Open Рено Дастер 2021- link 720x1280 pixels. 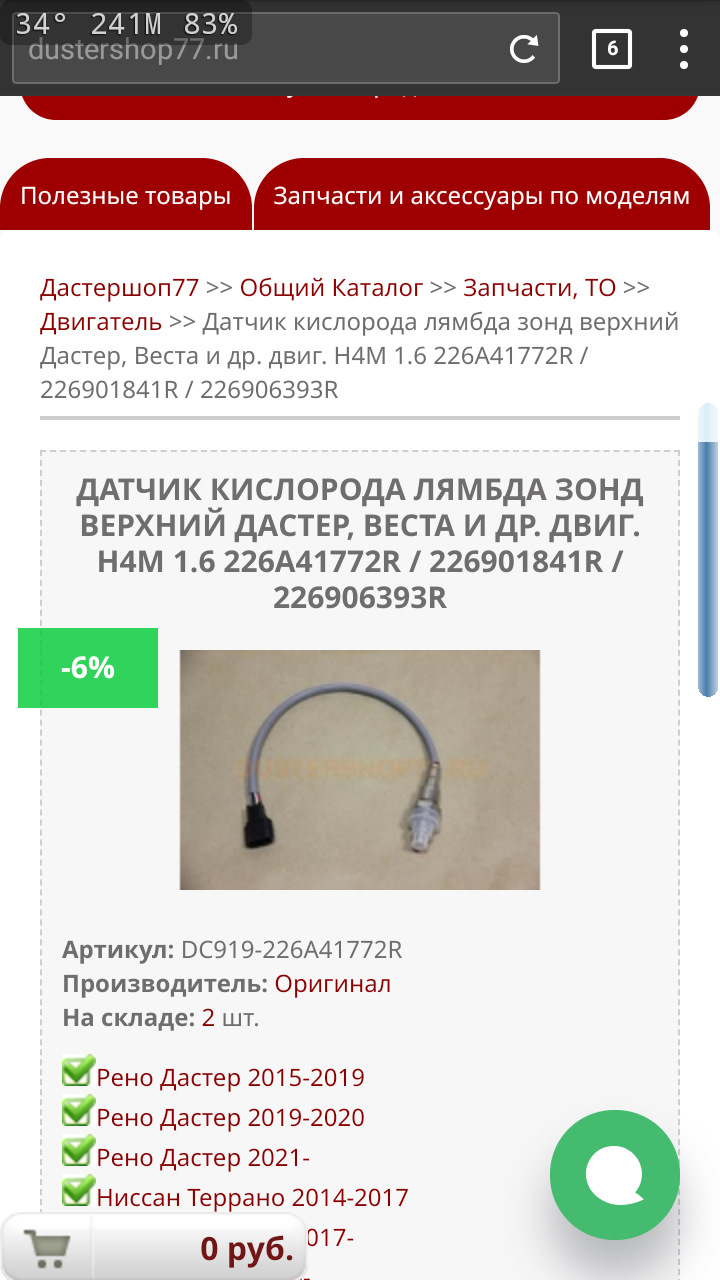pyautogui.click(x=203, y=1158)
